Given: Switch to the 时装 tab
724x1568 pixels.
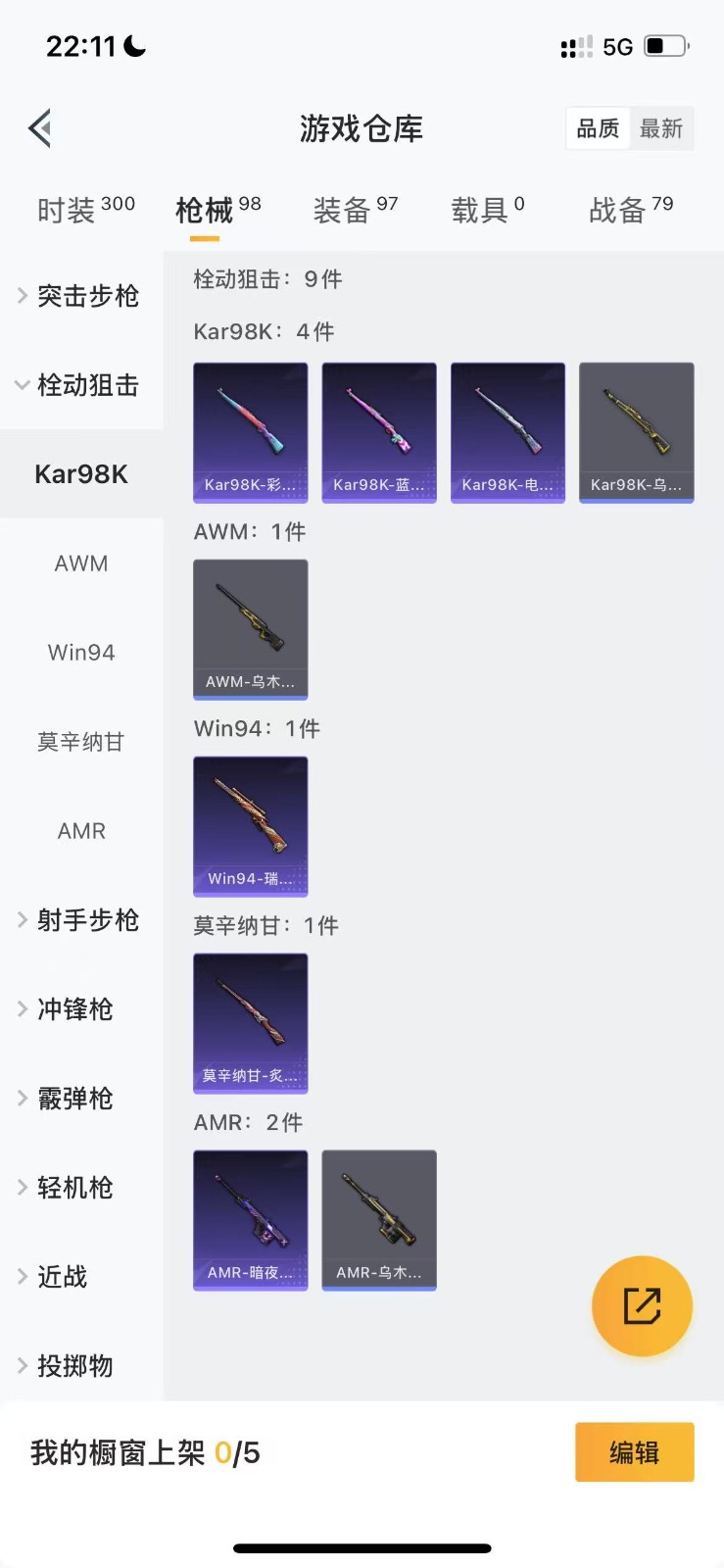Looking at the screenshot, I should tap(85, 210).
